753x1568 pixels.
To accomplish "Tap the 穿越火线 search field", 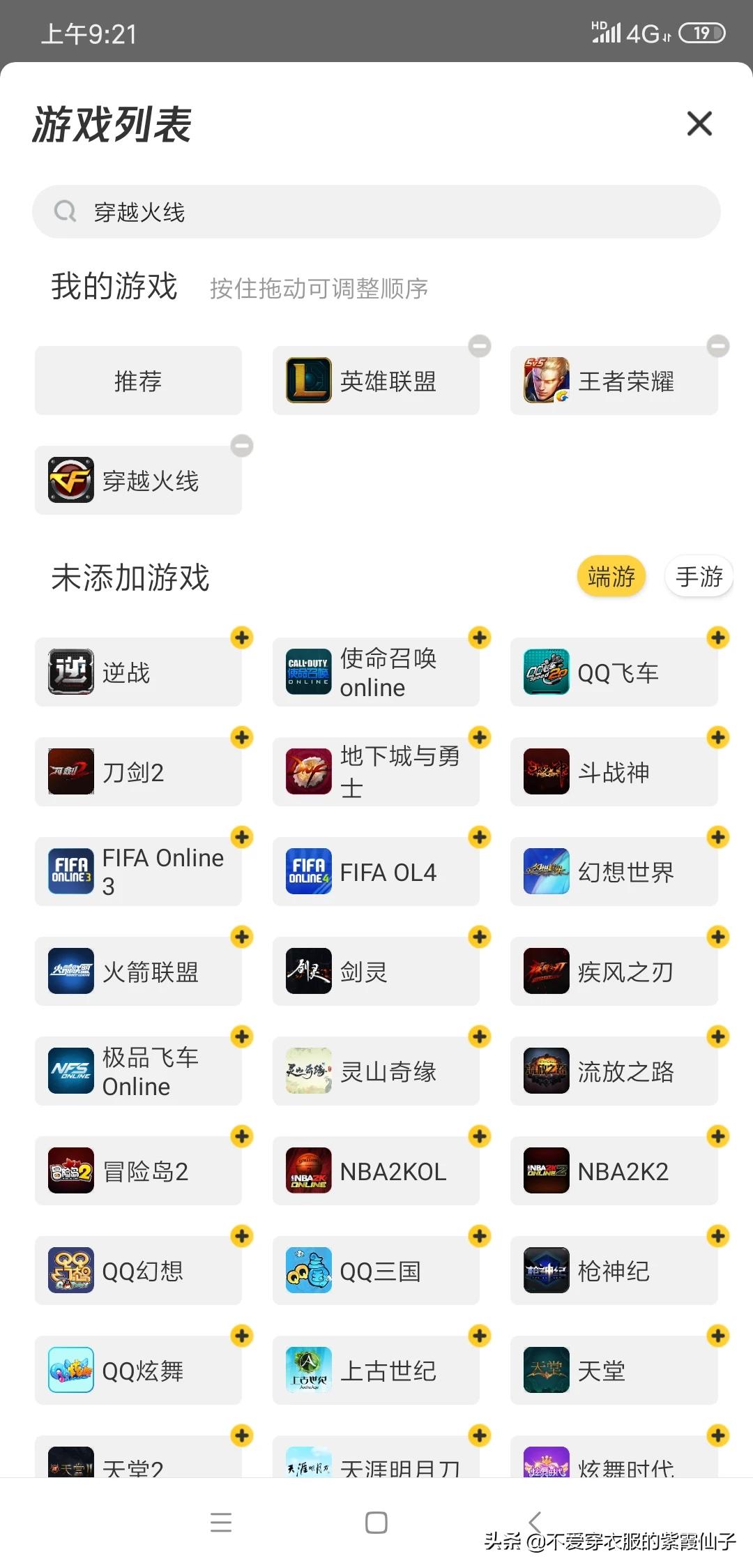I will [x=376, y=212].
